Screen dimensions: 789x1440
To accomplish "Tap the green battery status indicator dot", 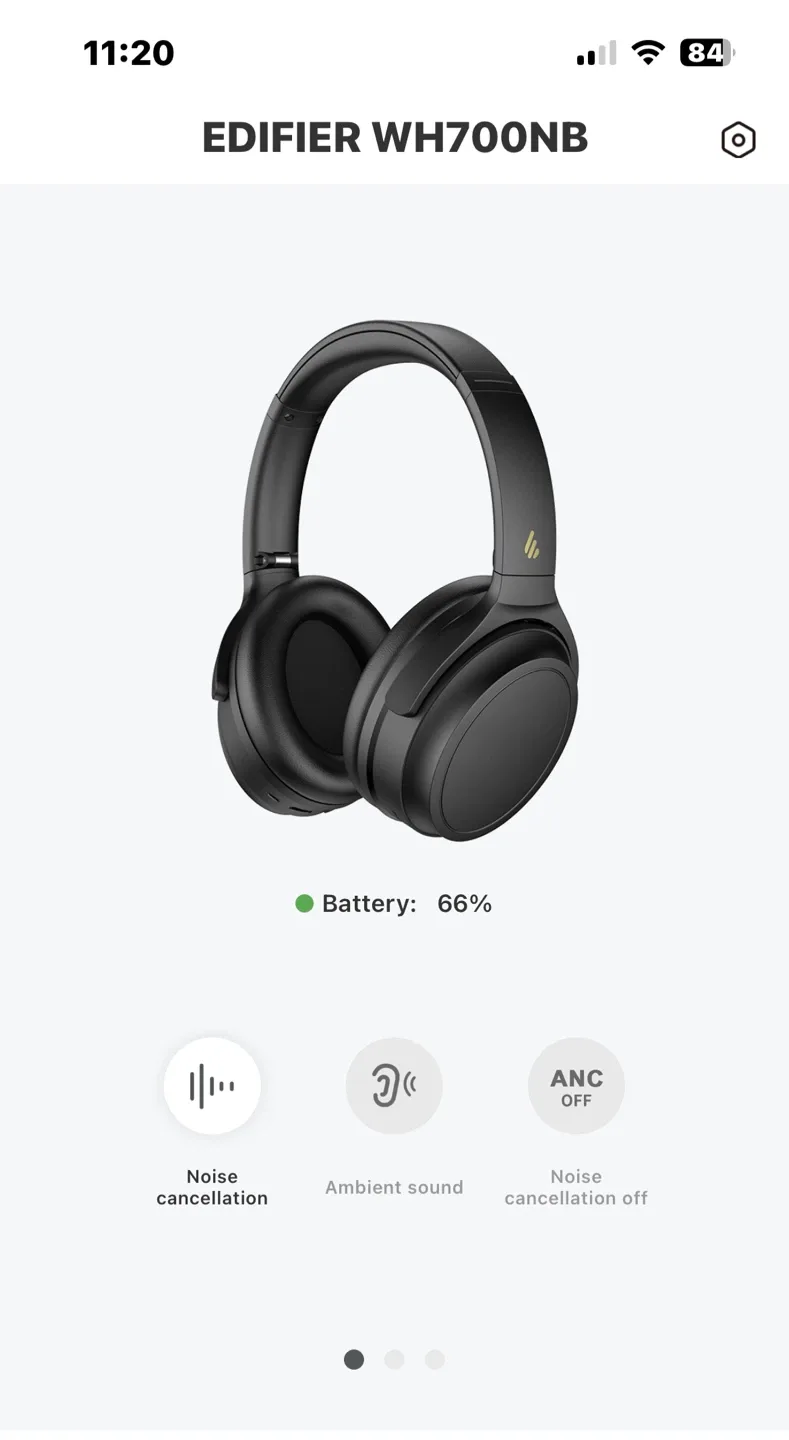I will coord(304,903).
